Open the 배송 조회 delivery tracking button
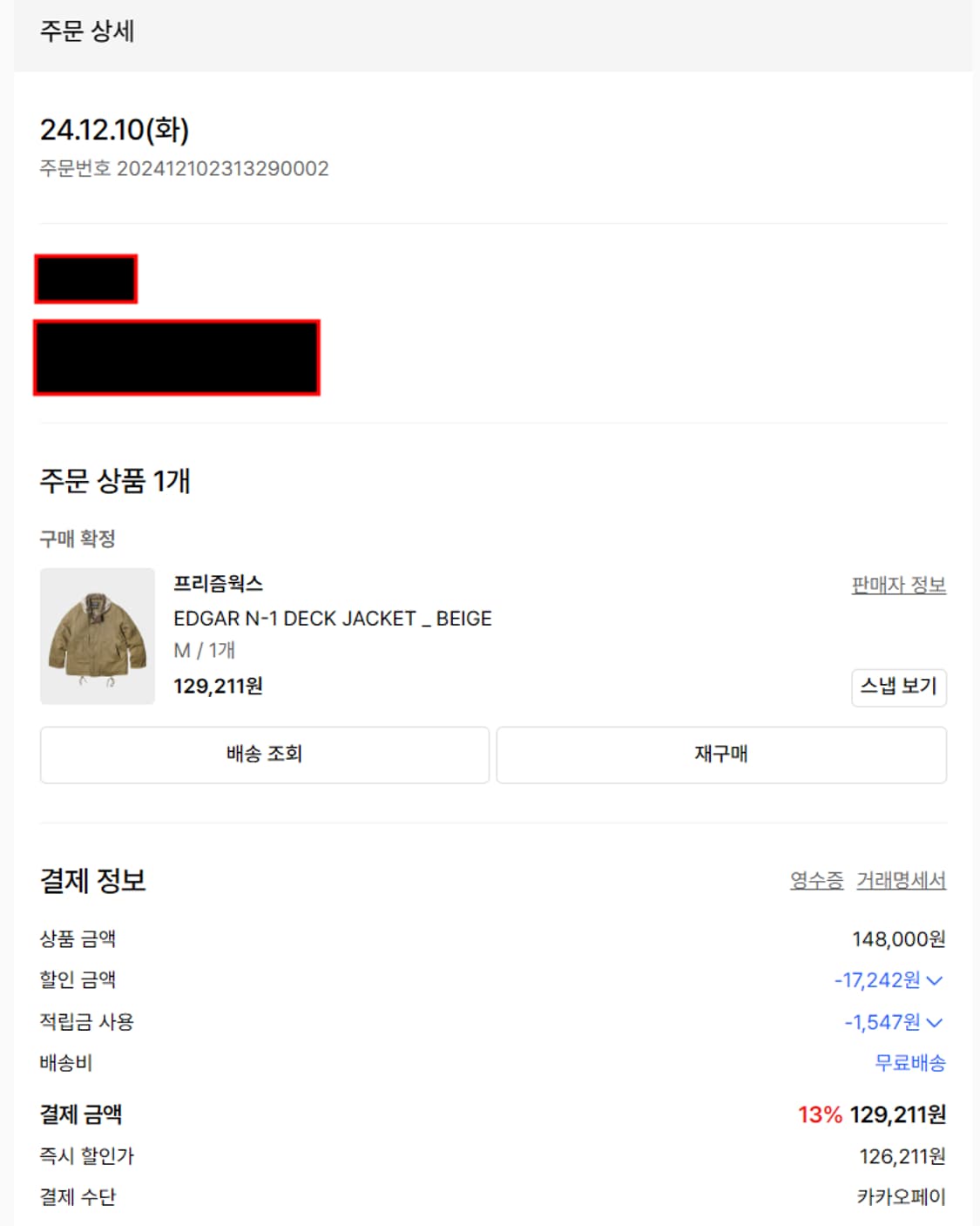Image resolution: width=980 pixels, height=1226 pixels. (x=264, y=755)
